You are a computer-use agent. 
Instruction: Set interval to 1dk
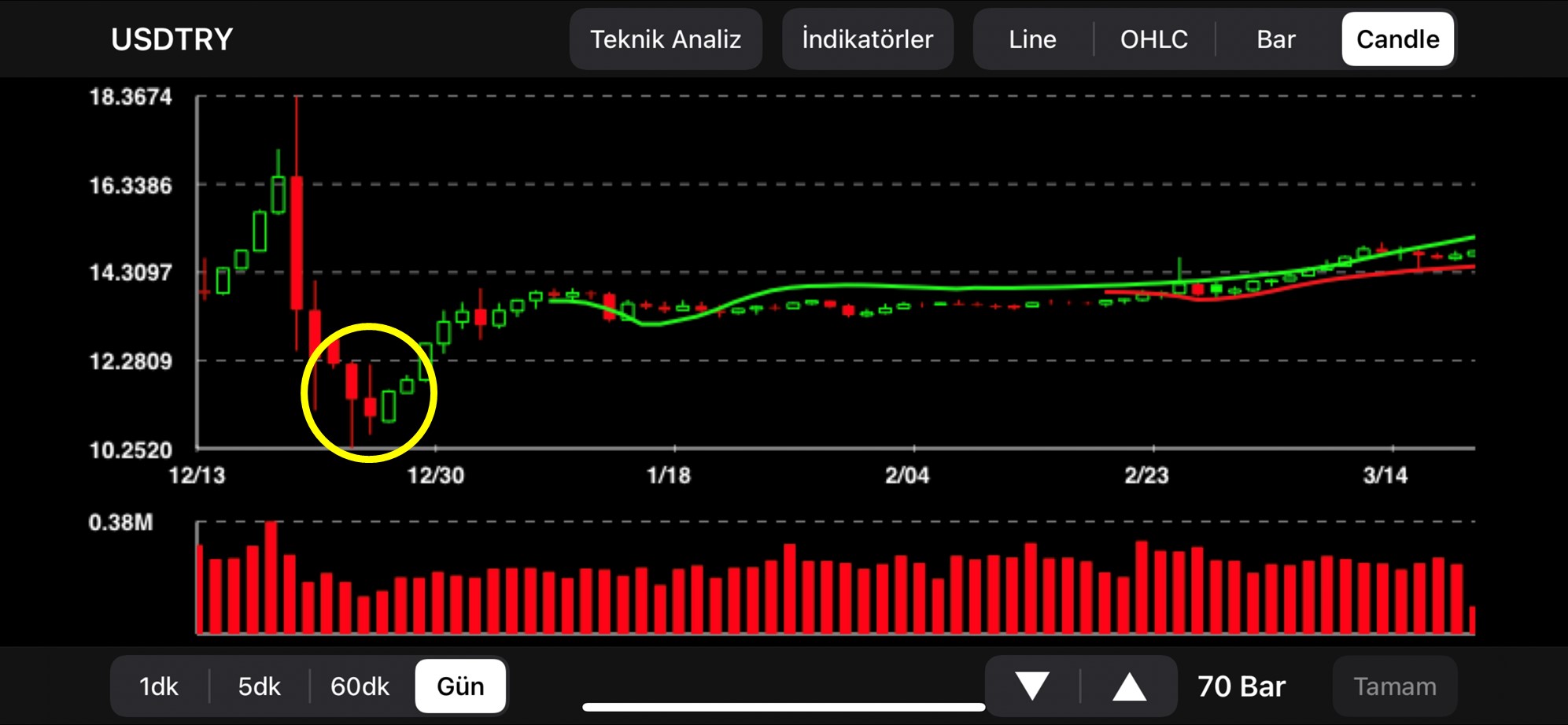[x=159, y=686]
